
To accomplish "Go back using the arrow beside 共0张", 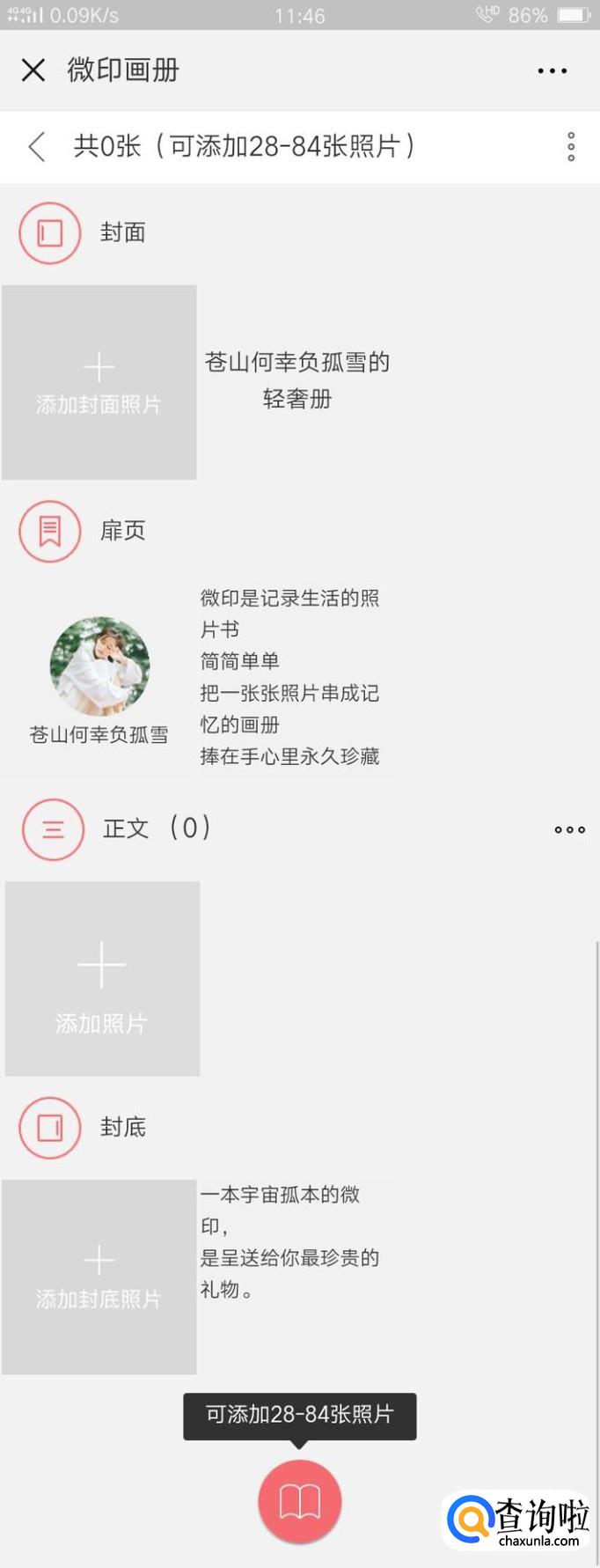I will 37,146.
